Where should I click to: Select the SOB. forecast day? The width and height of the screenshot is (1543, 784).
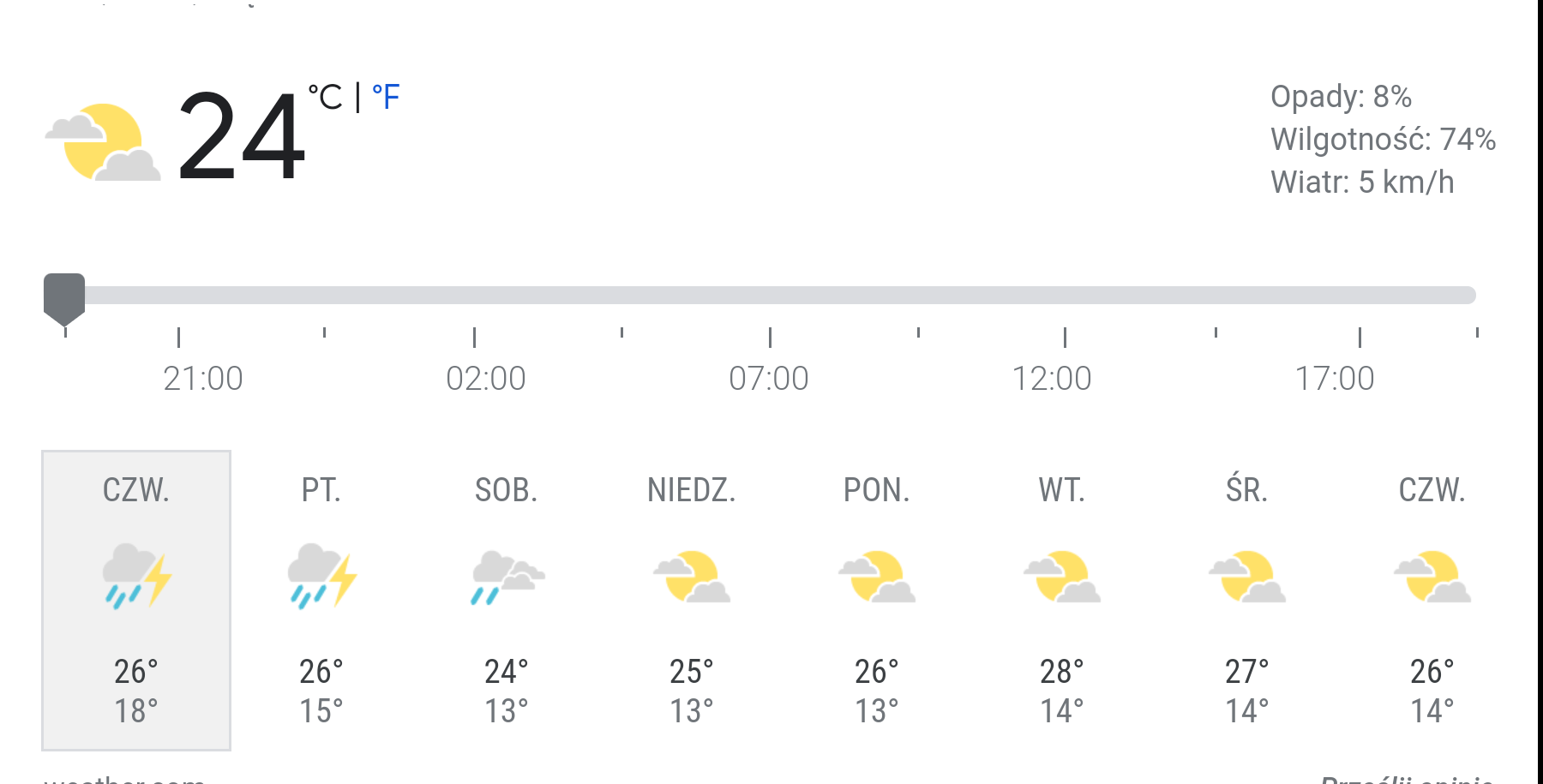(x=507, y=600)
